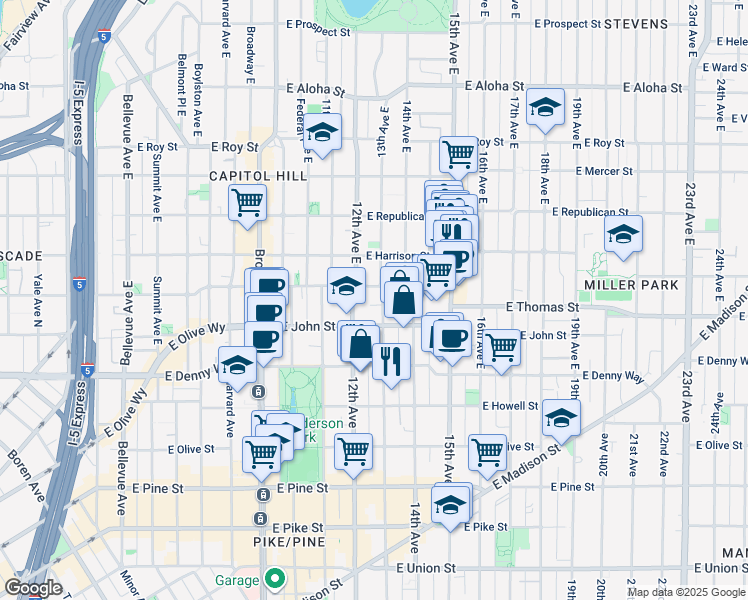Screen dimensions: 748x600
Task: Open the school marker at 15th and E Pike St
Action: tap(451, 503)
